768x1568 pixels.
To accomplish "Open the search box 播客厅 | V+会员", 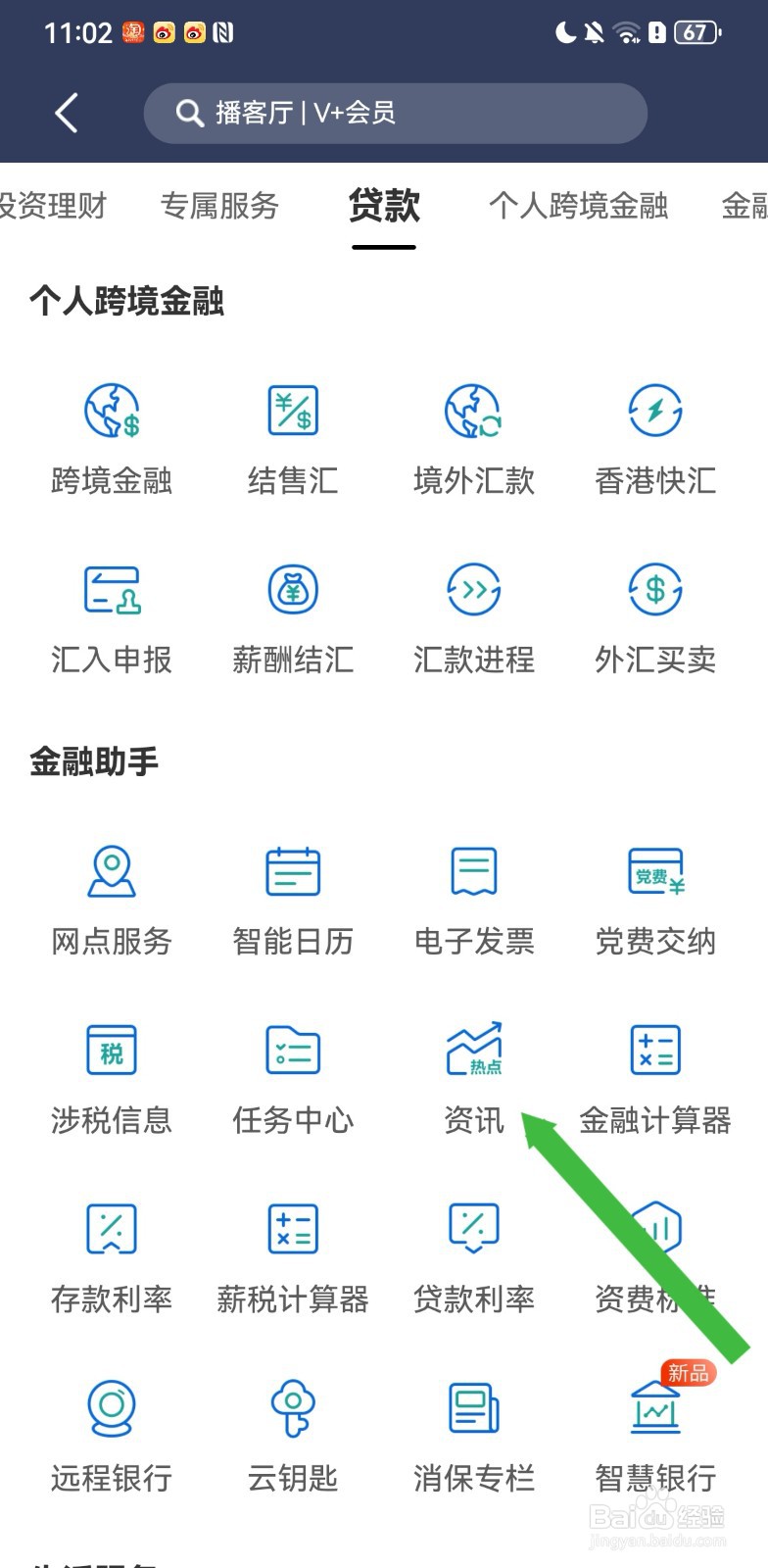I will (x=395, y=113).
